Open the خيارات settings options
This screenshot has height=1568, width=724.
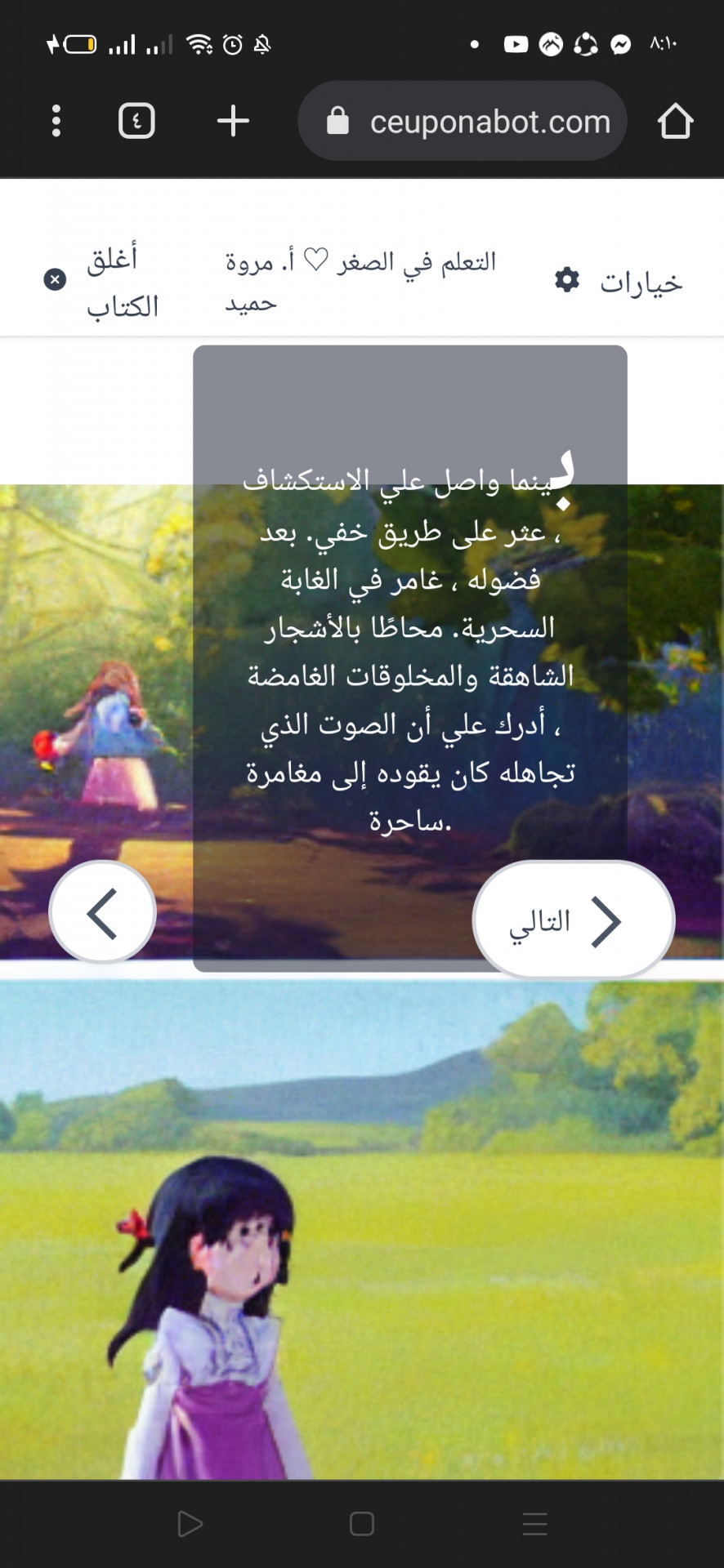[x=619, y=281]
